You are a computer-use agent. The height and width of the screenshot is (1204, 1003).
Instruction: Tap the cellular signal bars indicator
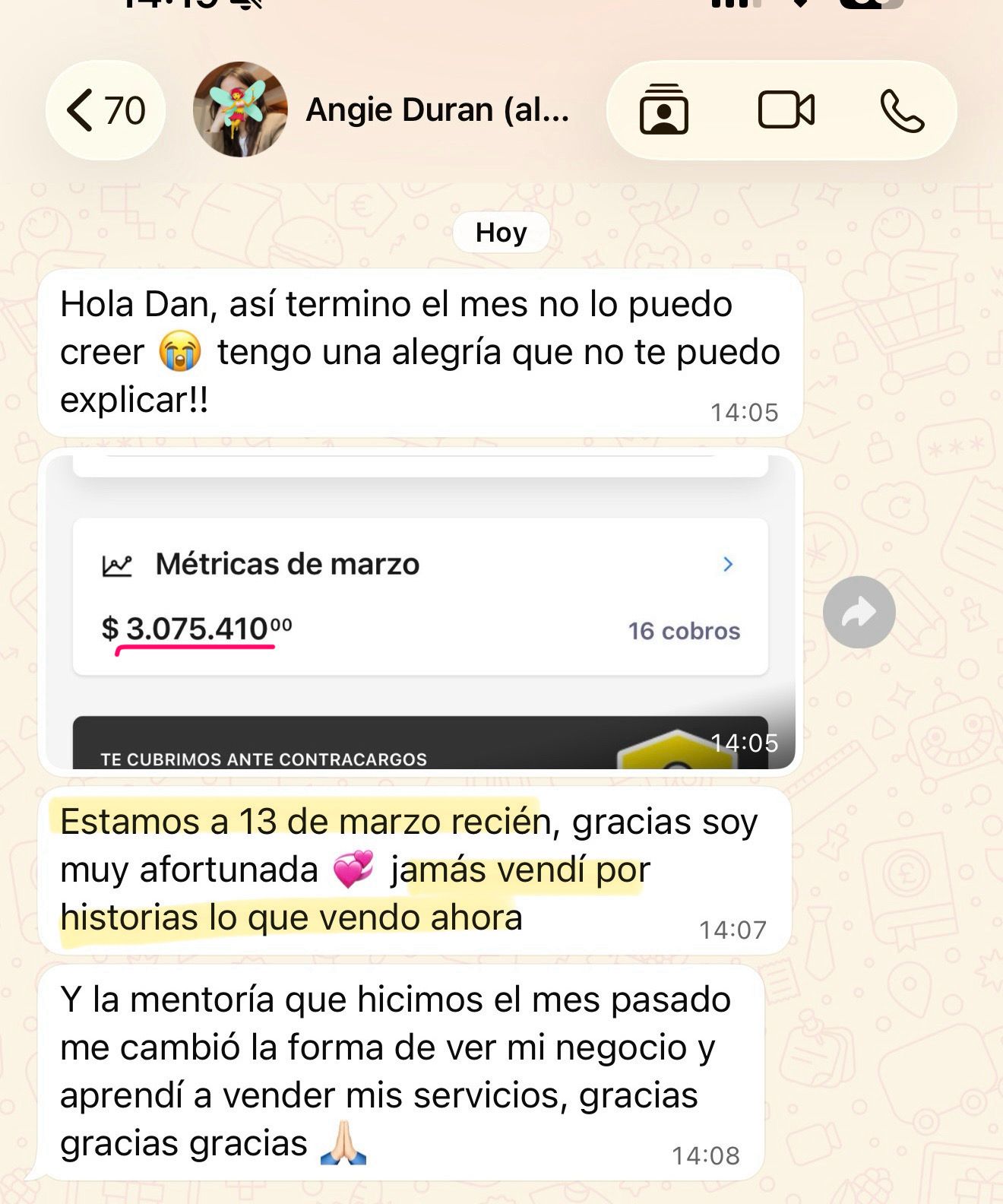click(733, 8)
